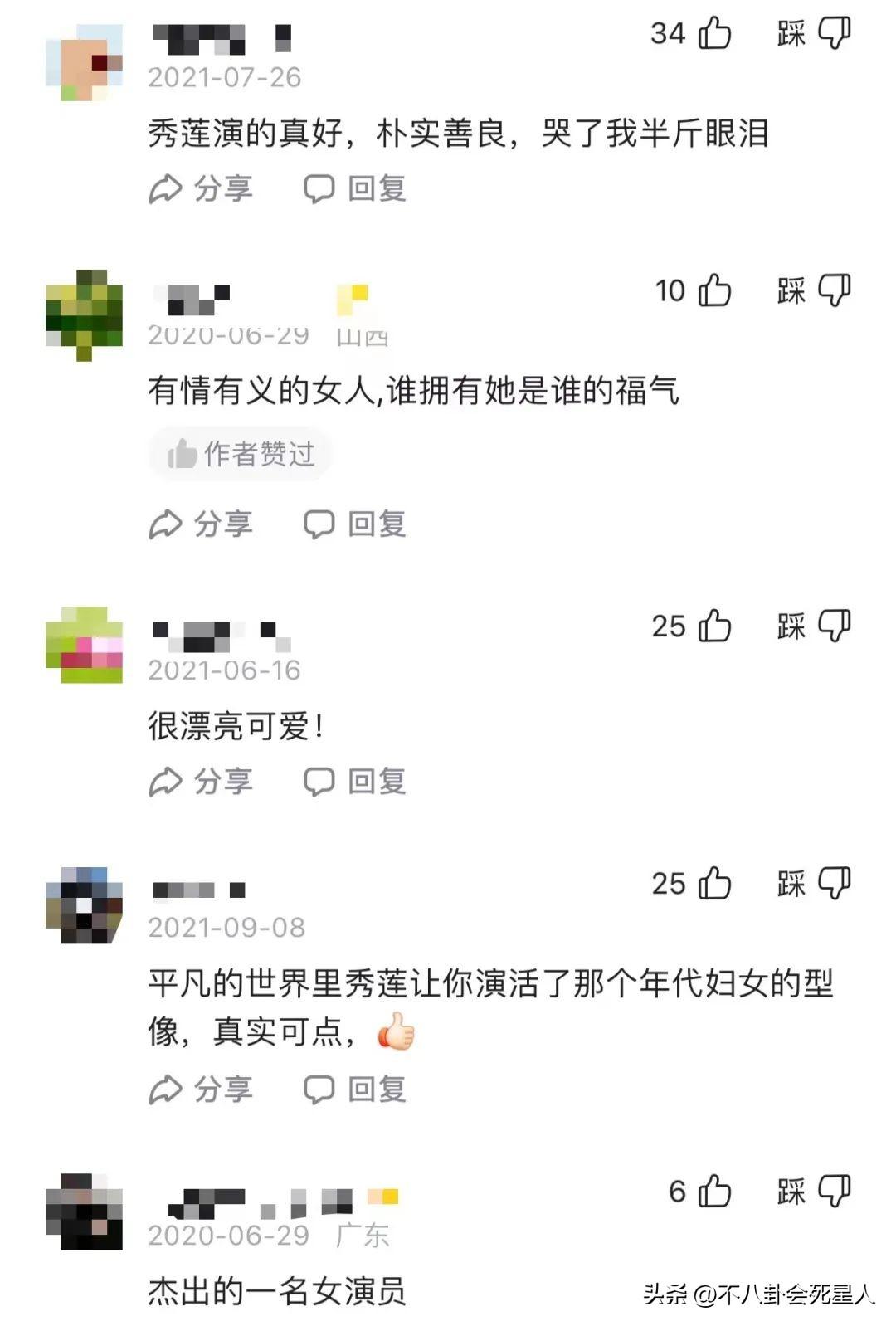The height and width of the screenshot is (1326, 896).
Task: Like the 杰出的一名女演员 comment
Action: point(713,1192)
